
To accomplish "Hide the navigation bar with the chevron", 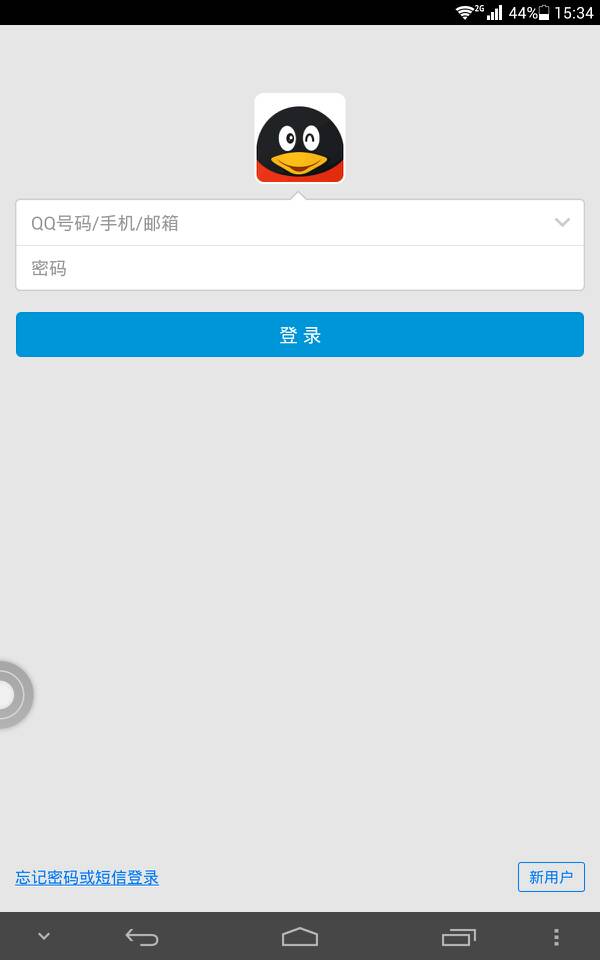I will (44, 936).
